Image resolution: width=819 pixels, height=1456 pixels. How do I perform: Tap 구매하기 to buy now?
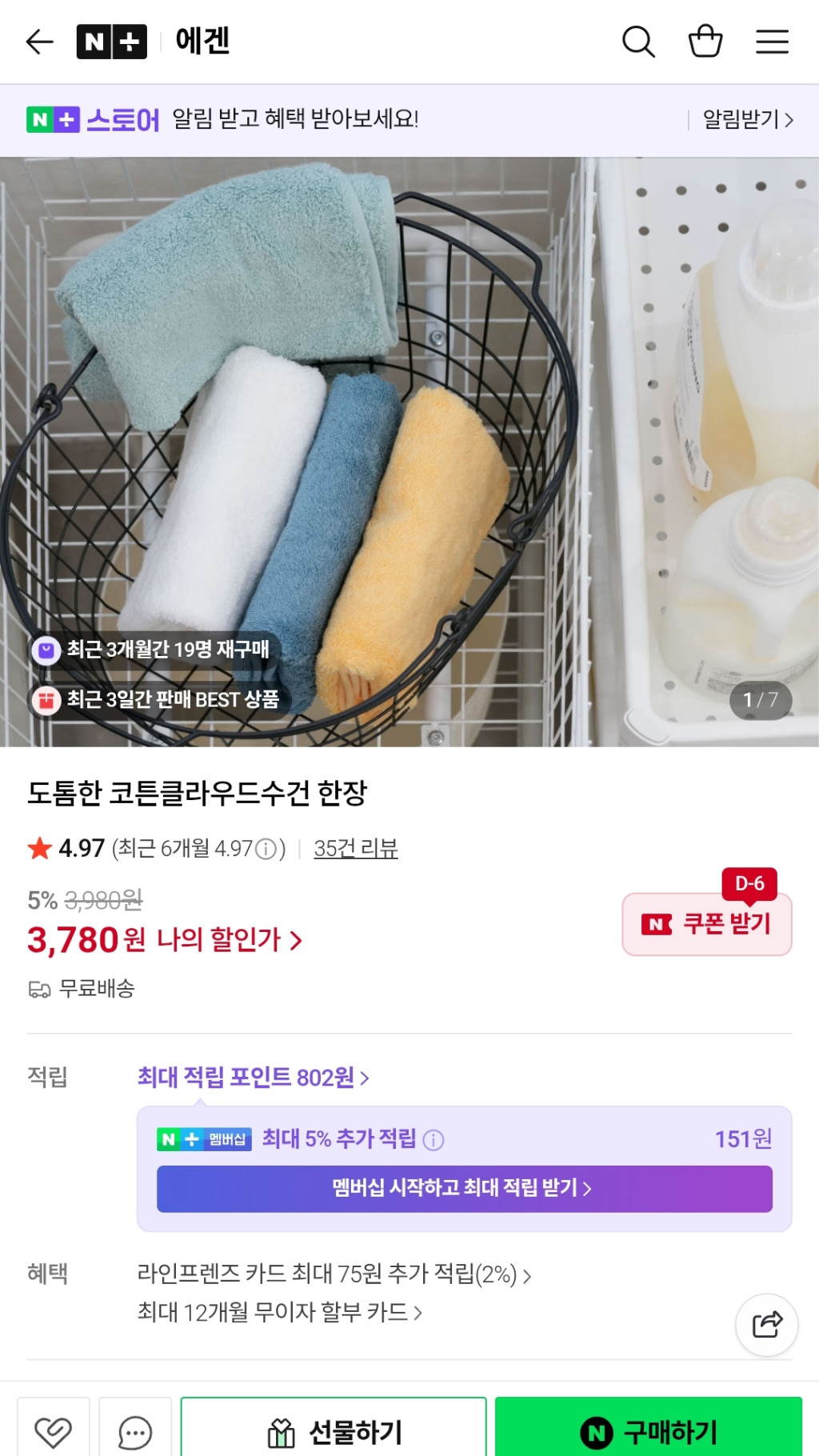click(648, 1431)
